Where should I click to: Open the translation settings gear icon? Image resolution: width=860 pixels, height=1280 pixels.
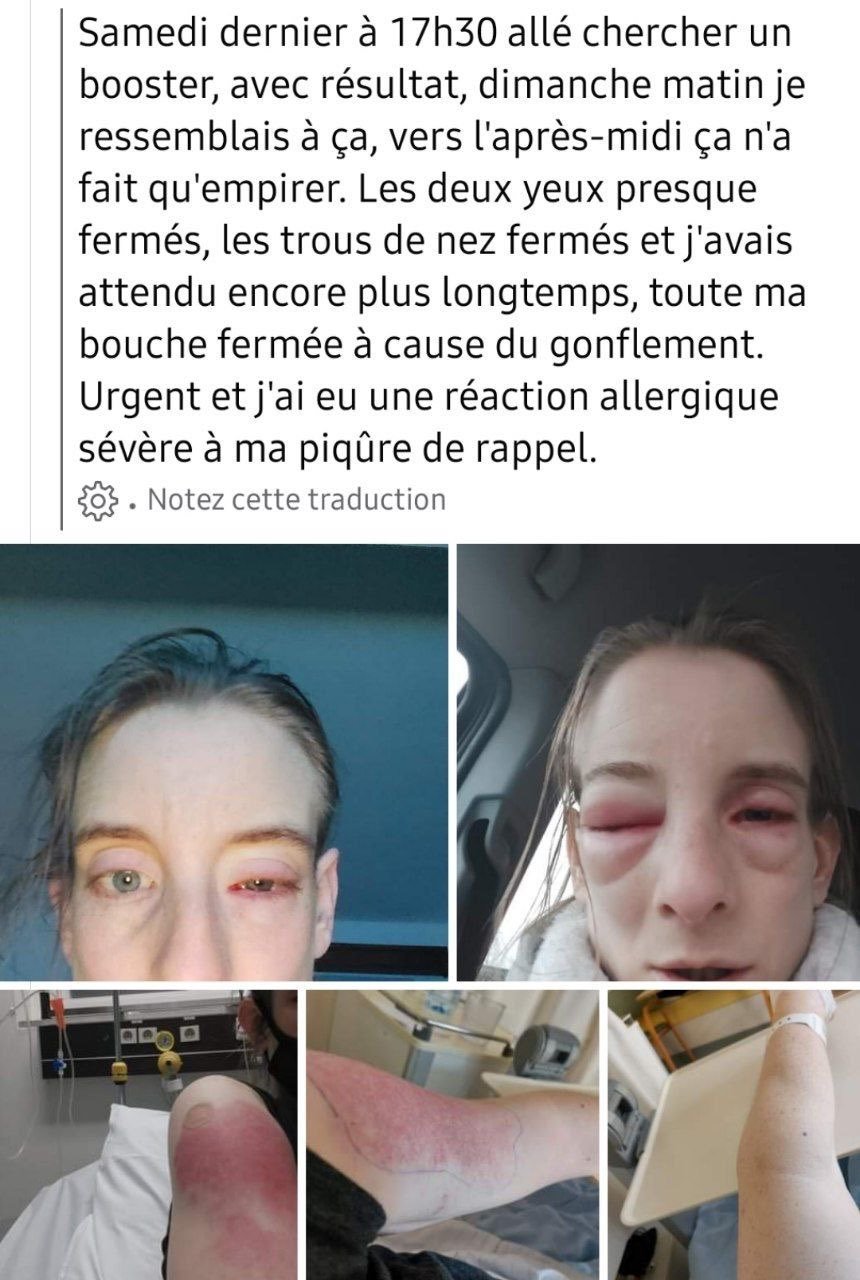coord(99,499)
